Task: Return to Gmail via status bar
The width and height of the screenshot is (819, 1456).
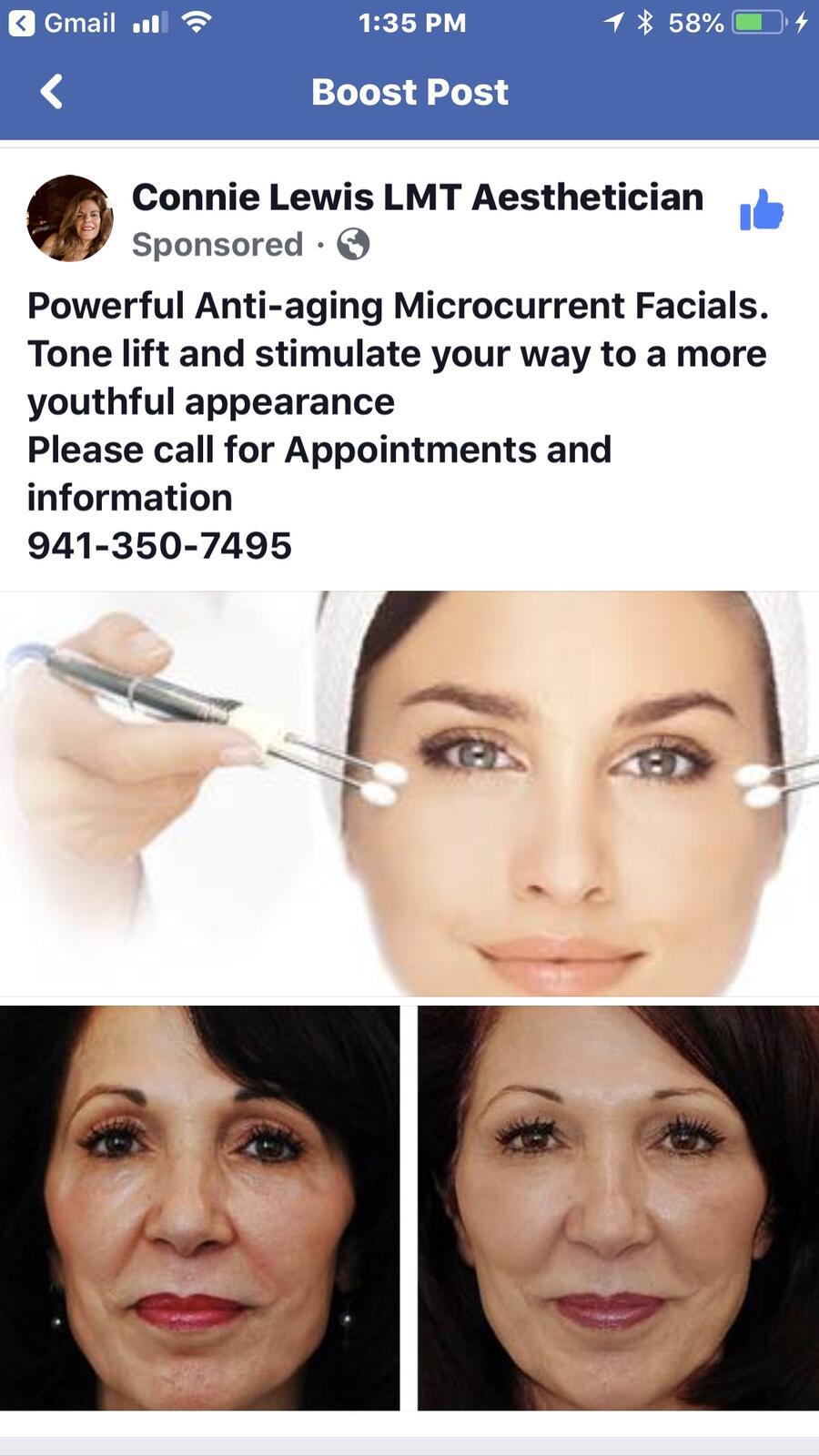Action: coord(63,23)
